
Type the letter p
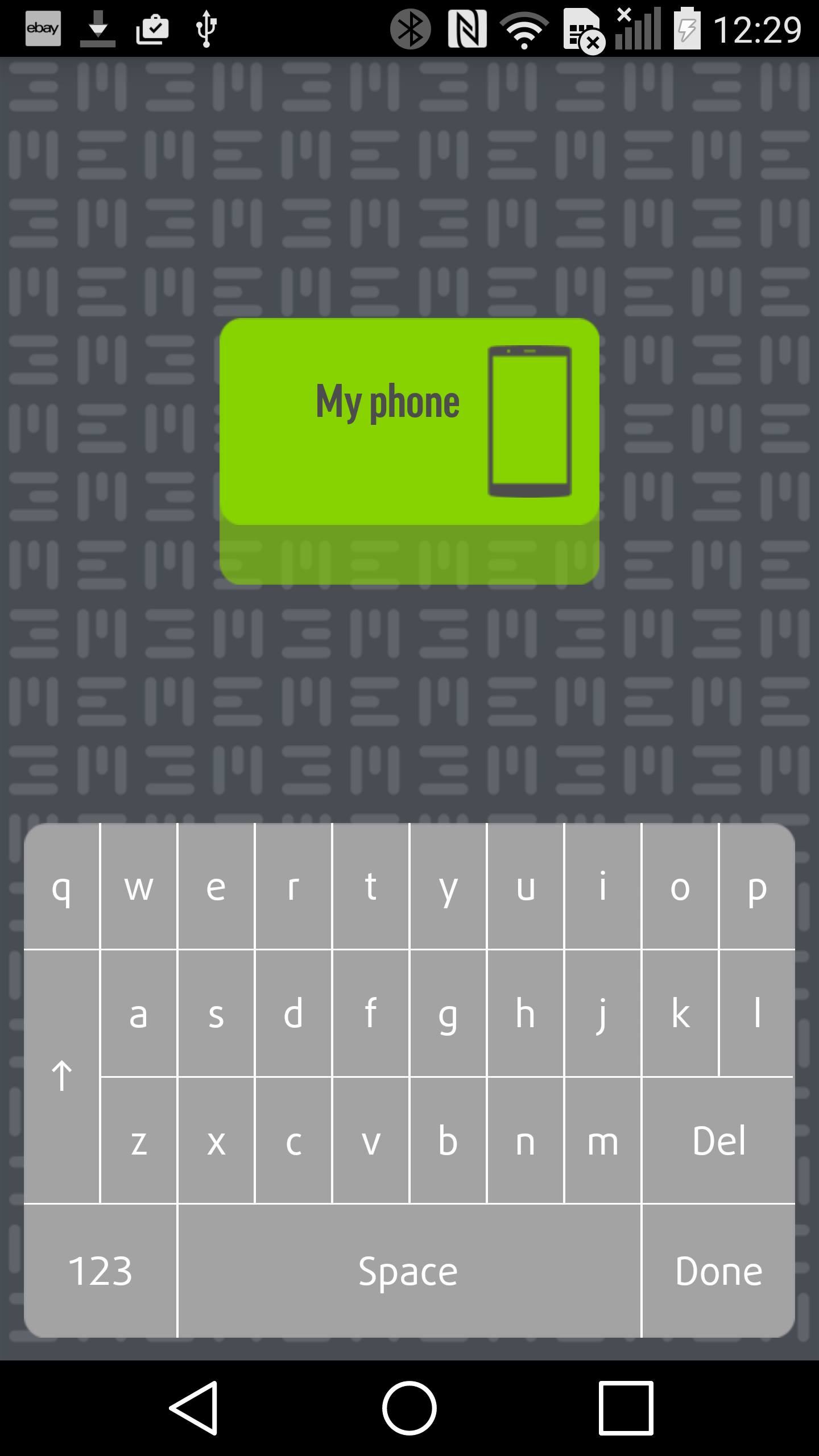click(x=757, y=886)
